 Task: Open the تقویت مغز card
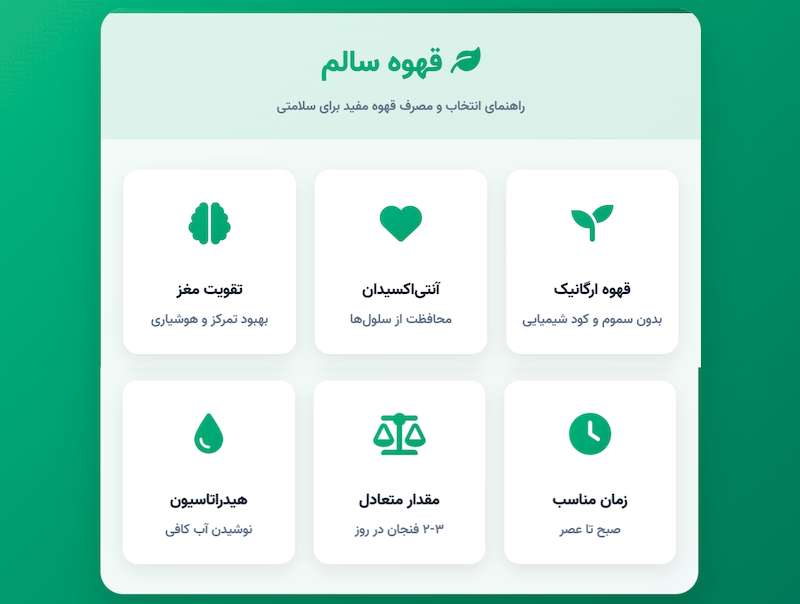click(x=209, y=262)
